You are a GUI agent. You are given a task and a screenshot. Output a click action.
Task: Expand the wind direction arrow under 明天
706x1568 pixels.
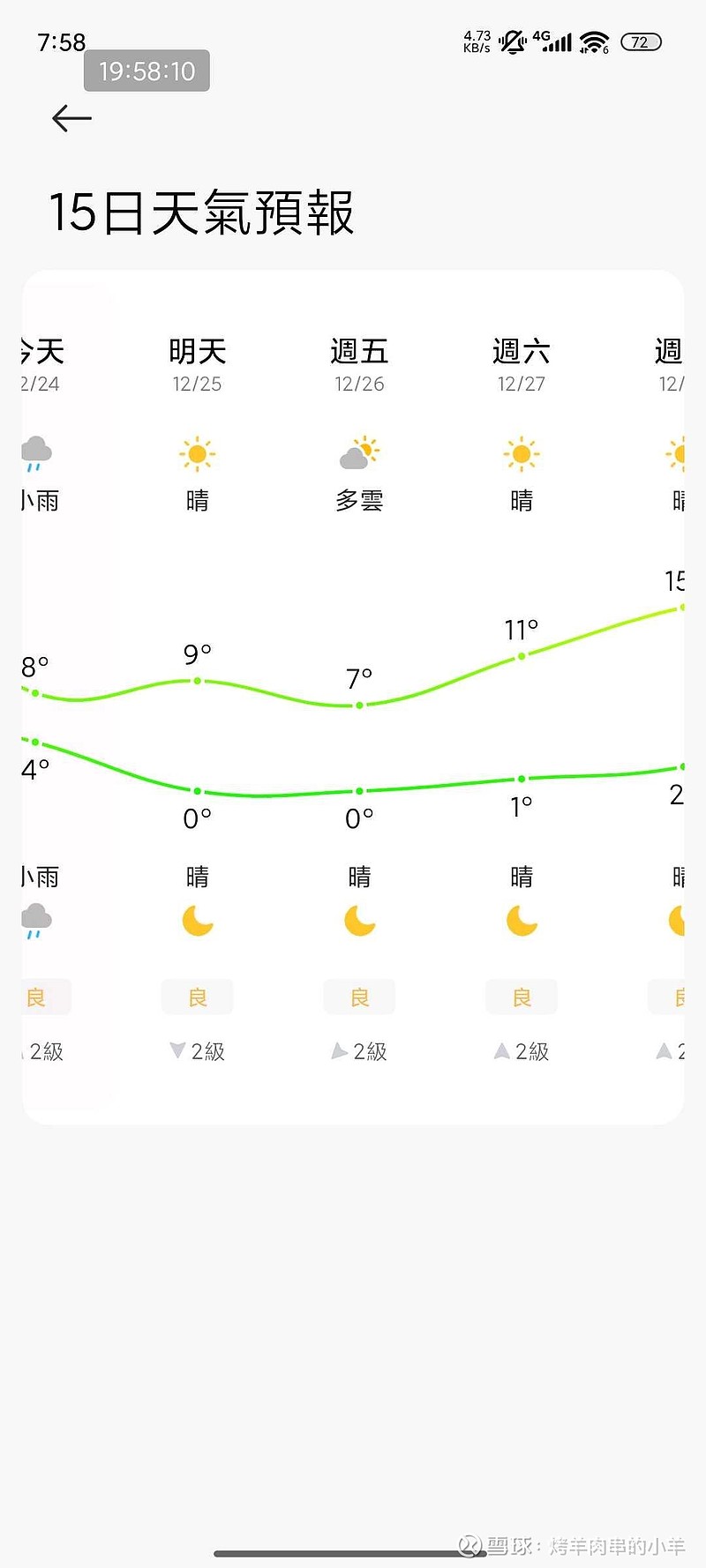tap(176, 1051)
